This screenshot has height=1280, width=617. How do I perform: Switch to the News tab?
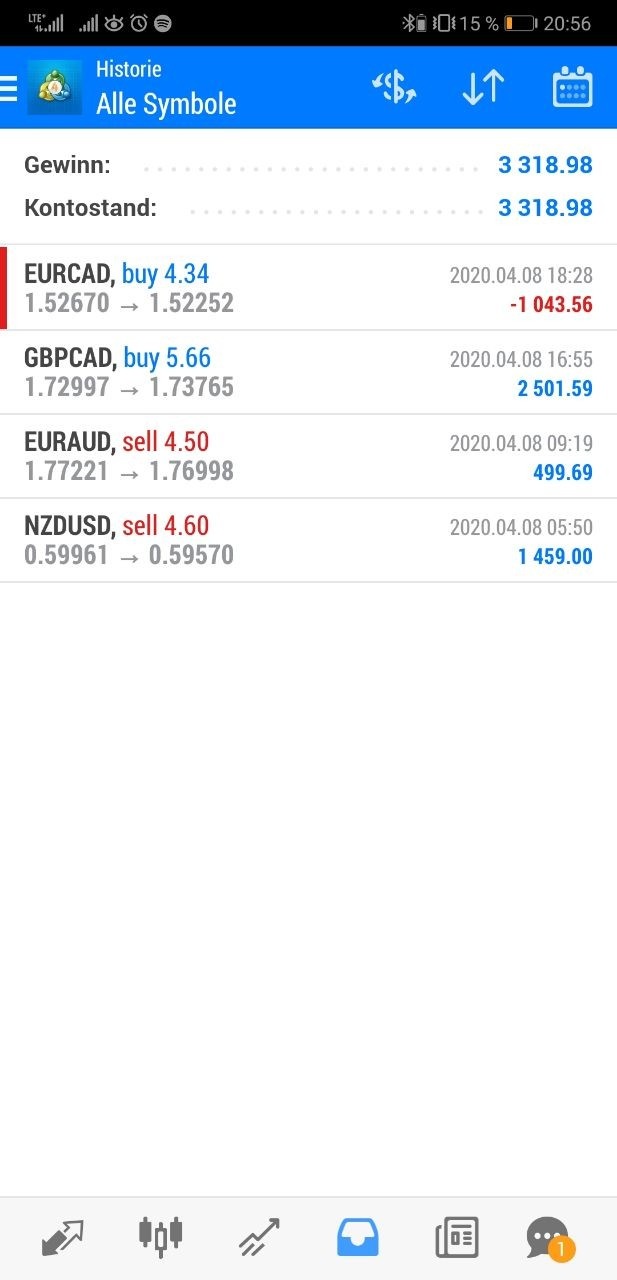[x=456, y=1237]
